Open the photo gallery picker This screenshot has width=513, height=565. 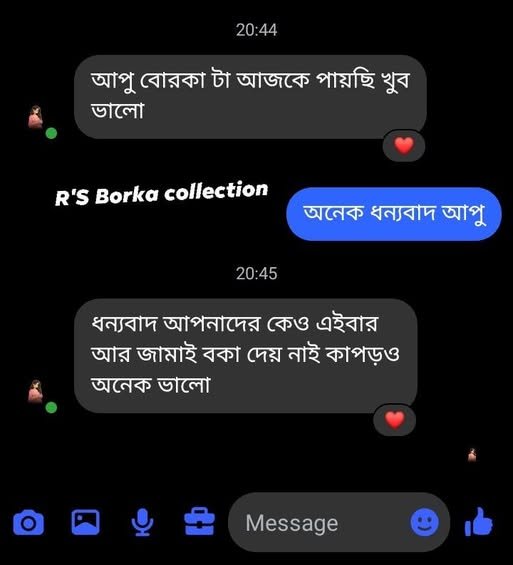point(85,522)
